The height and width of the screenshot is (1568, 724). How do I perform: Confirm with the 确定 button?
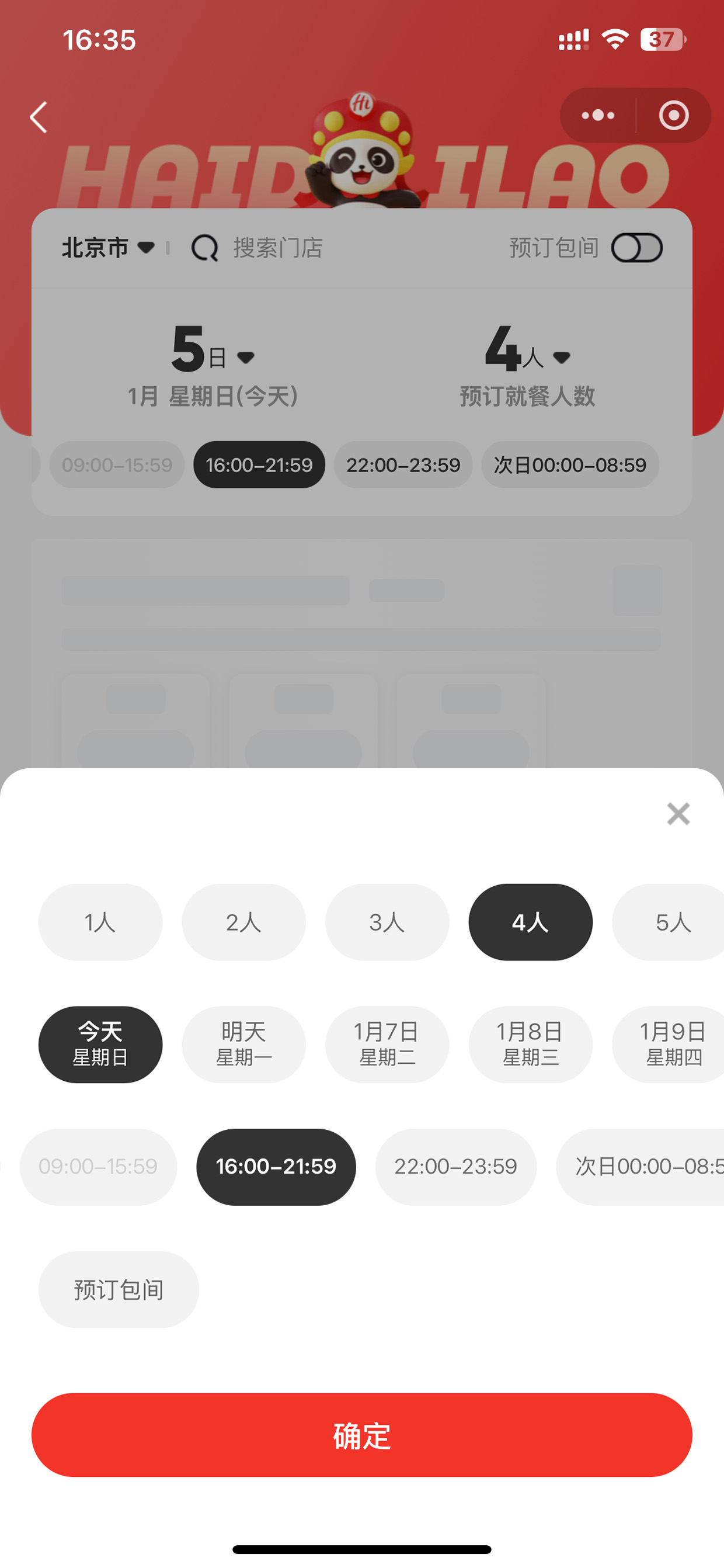(362, 1435)
